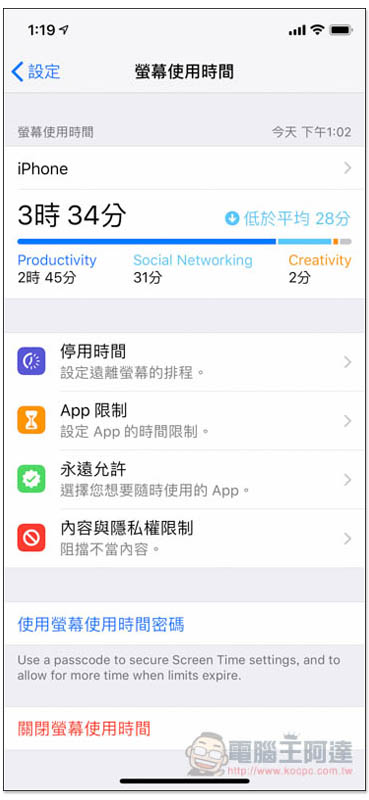Tap 關閉螢幕使用時間
The image size is (369, 800).
pos(184,728)
